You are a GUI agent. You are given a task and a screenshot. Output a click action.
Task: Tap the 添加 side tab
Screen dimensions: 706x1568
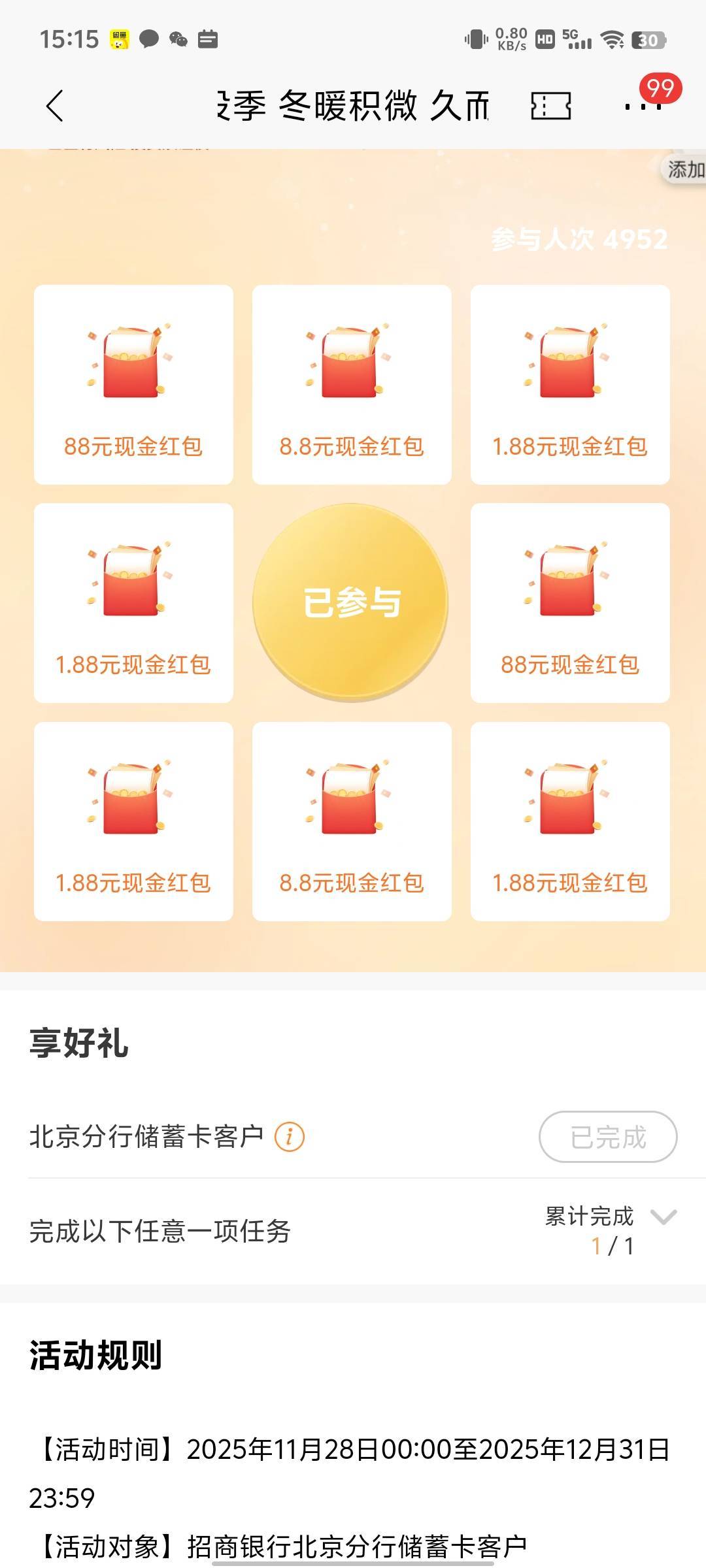pyautogui.click(x=684, y=170)
